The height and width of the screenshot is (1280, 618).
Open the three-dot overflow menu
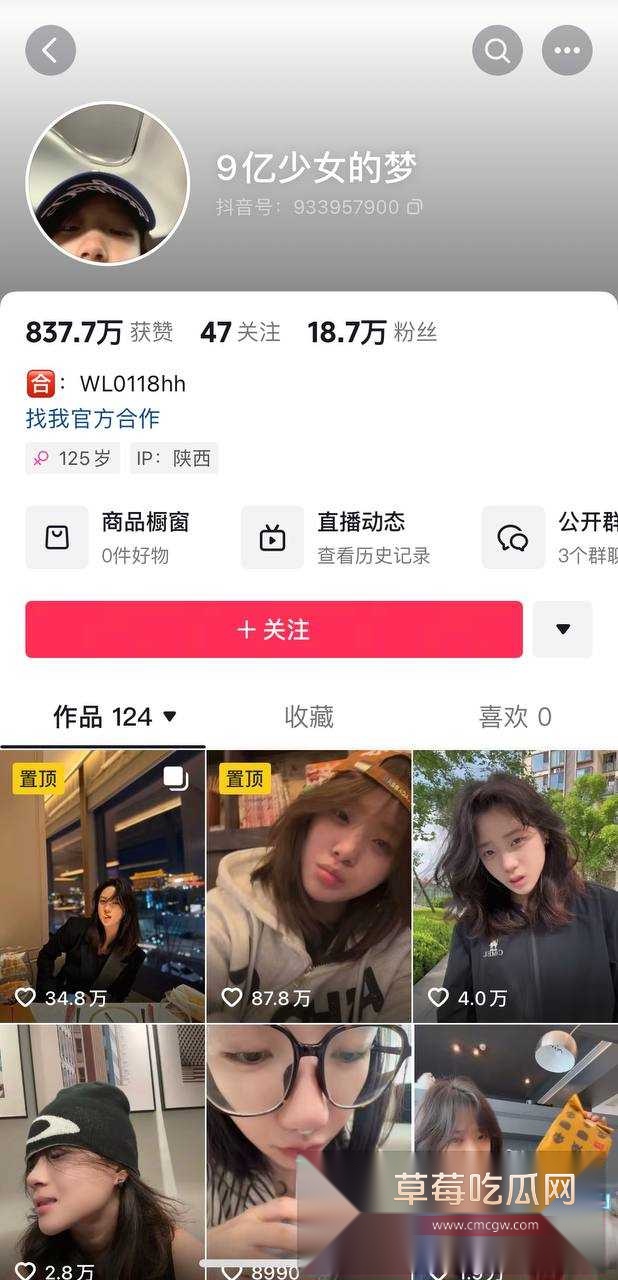pos(567,50)
